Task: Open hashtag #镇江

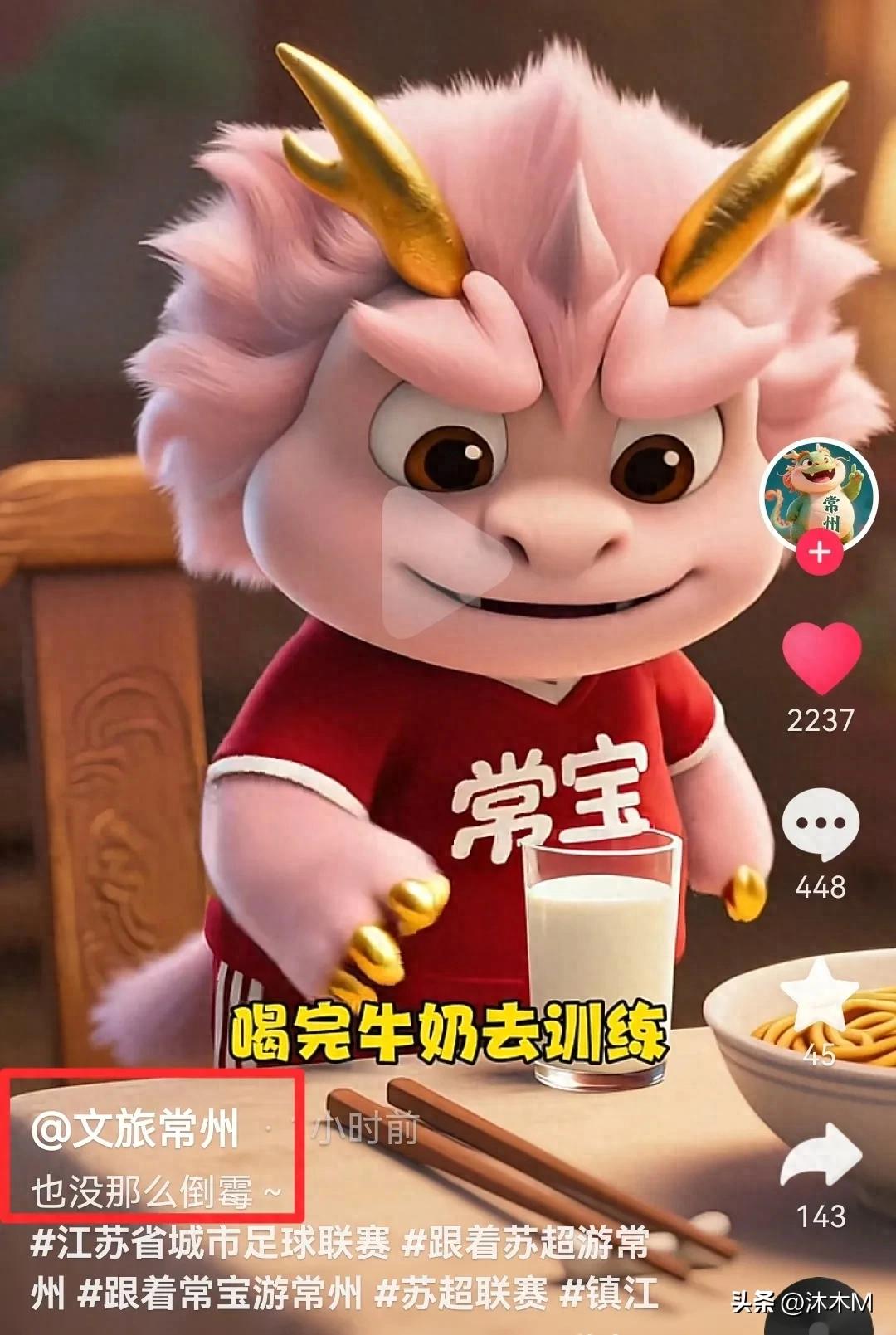Action: (x=610, y=1292)
